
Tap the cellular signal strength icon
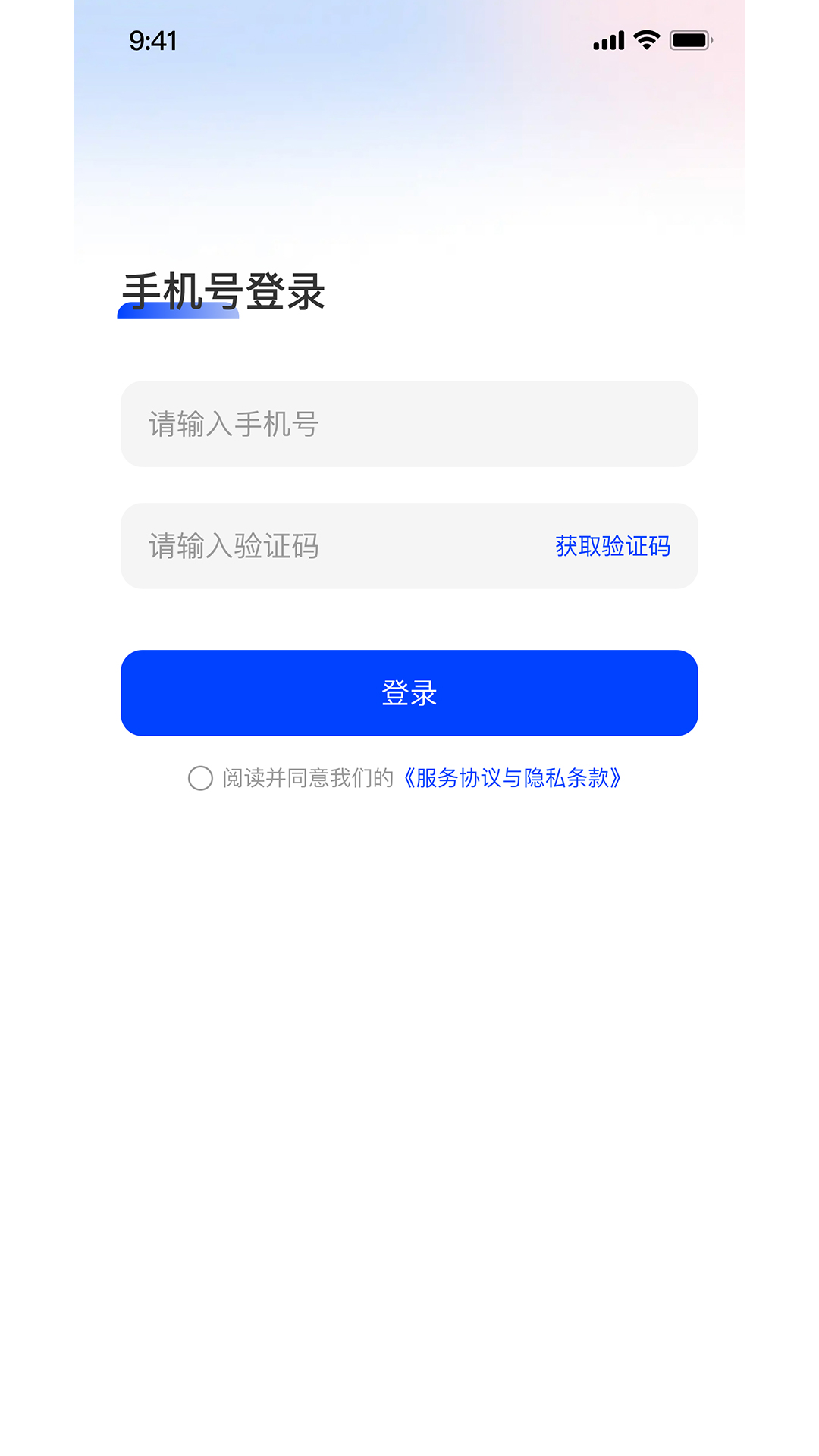click(x=607, y=42)
